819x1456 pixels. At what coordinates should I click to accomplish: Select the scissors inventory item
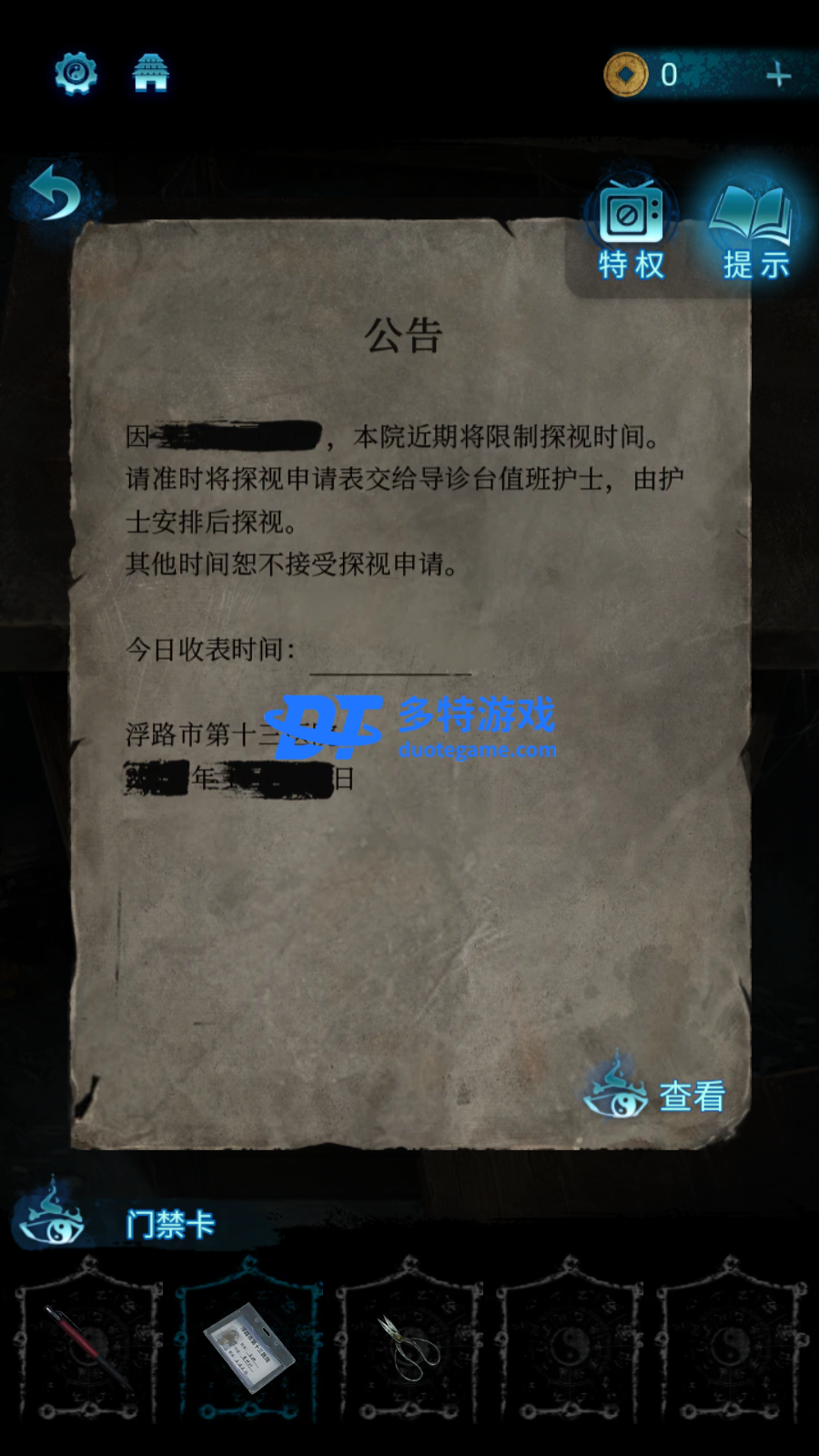[x=408, y=1347]
